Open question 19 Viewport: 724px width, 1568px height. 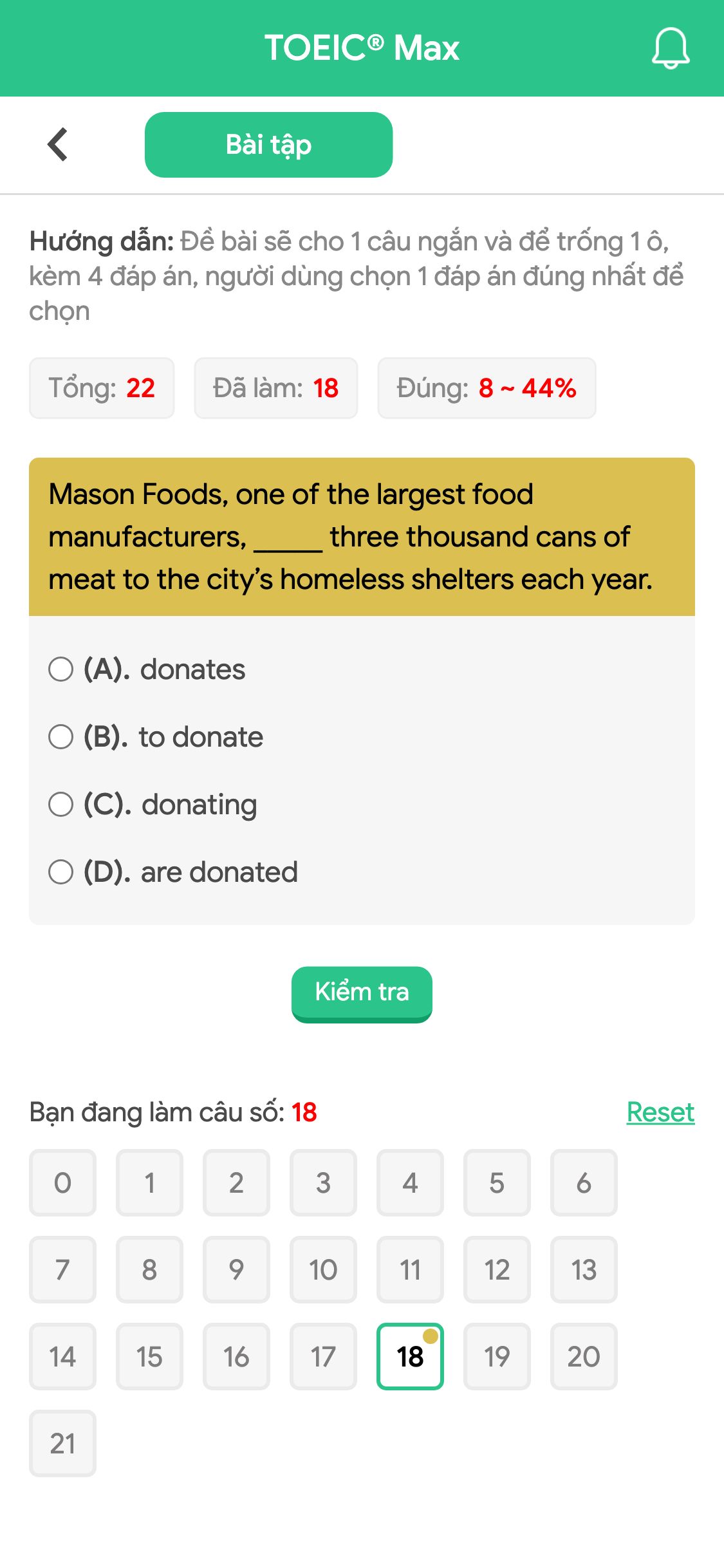[x=497, y=1356]
